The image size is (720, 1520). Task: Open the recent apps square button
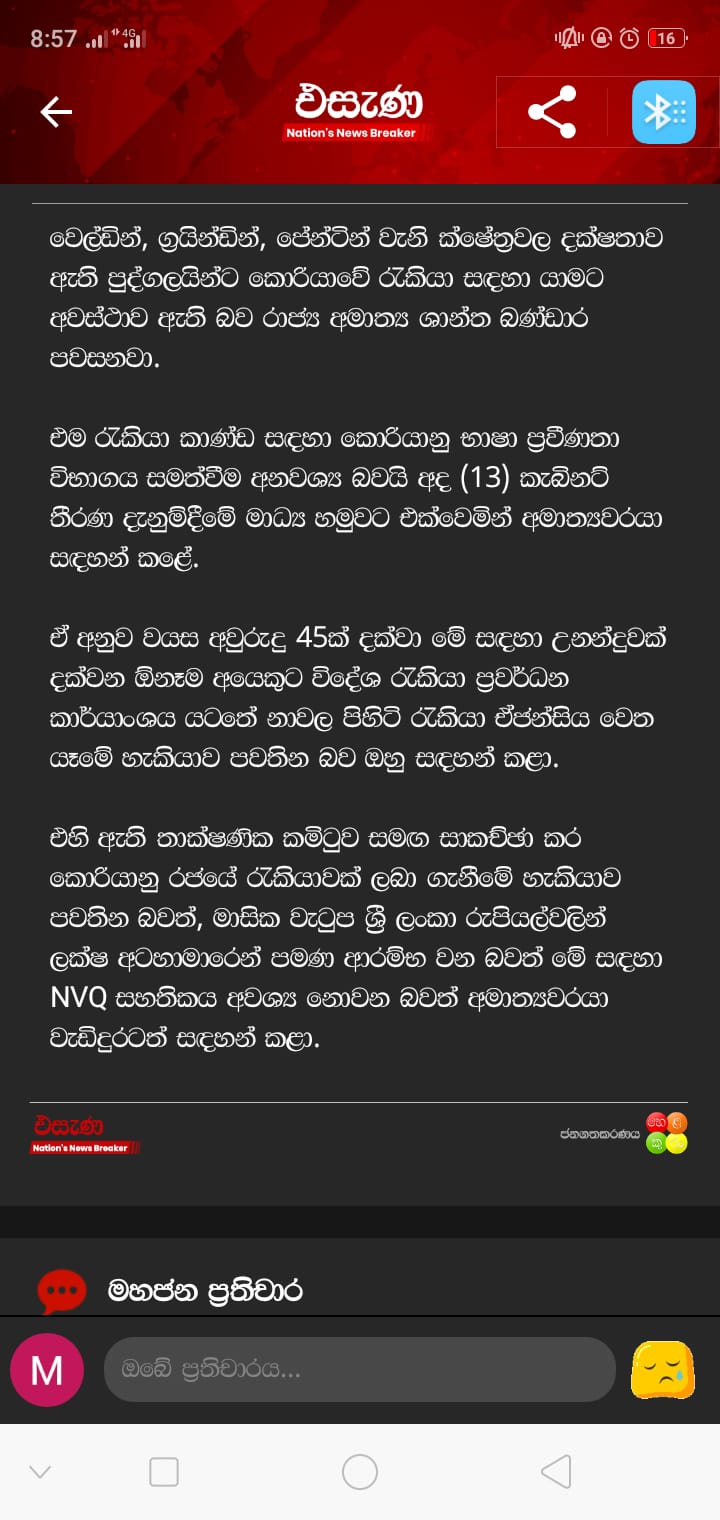point(164,1472)
